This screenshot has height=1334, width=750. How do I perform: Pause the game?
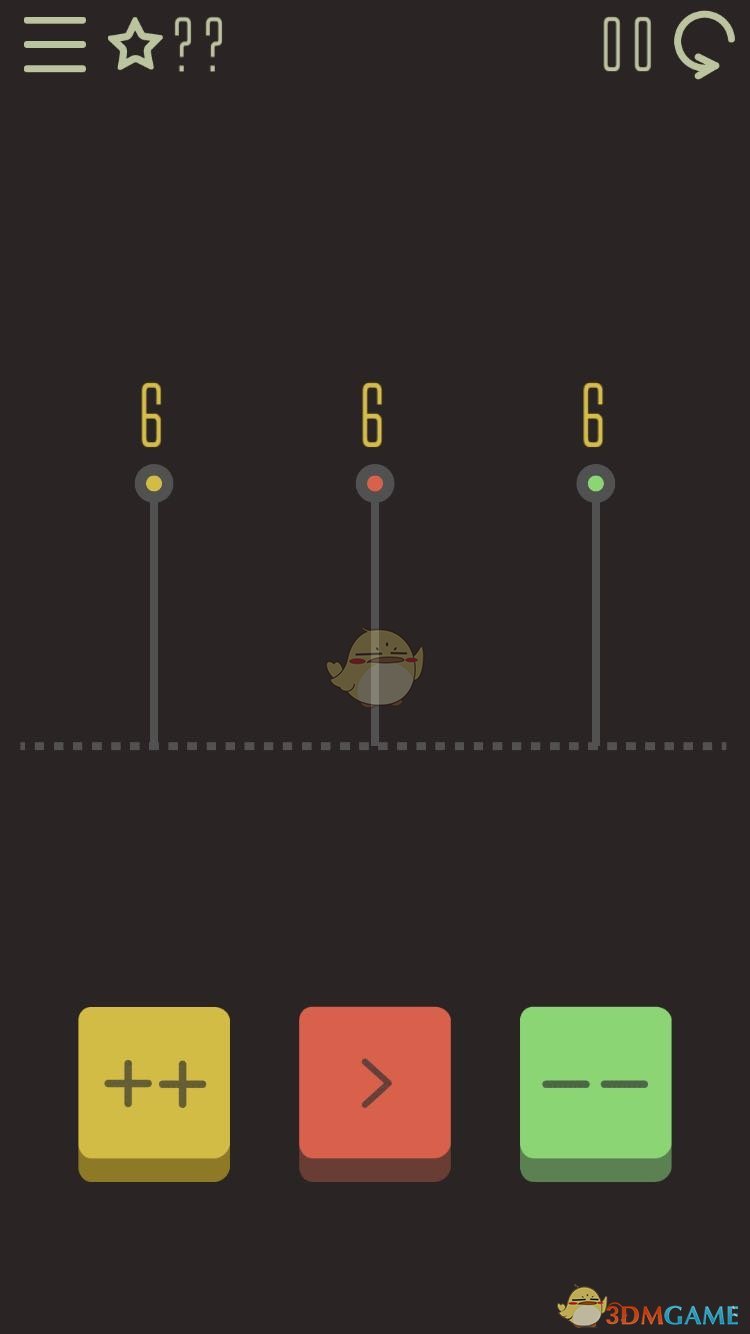pyautogui.click(x=627, y=45)
